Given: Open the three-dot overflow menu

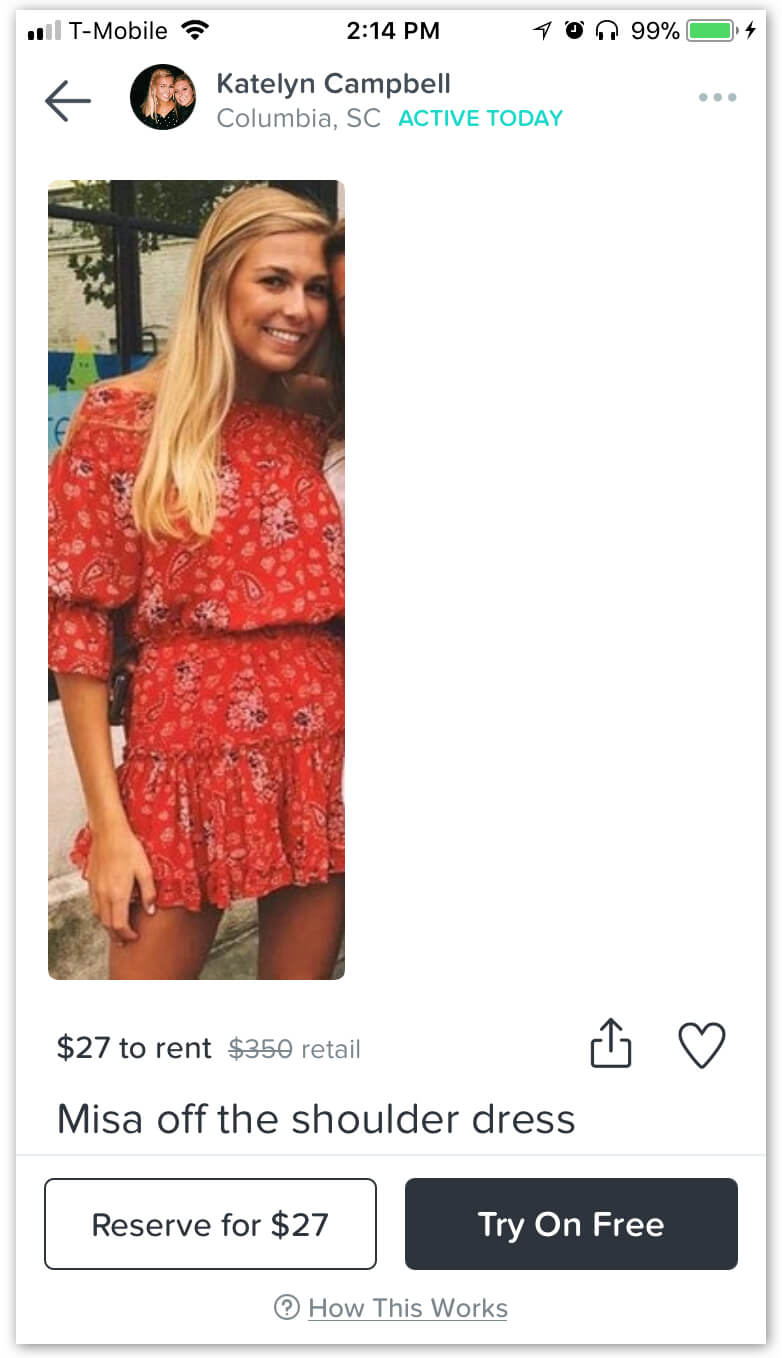Looking at the screenshot, I should click(717, 98).
